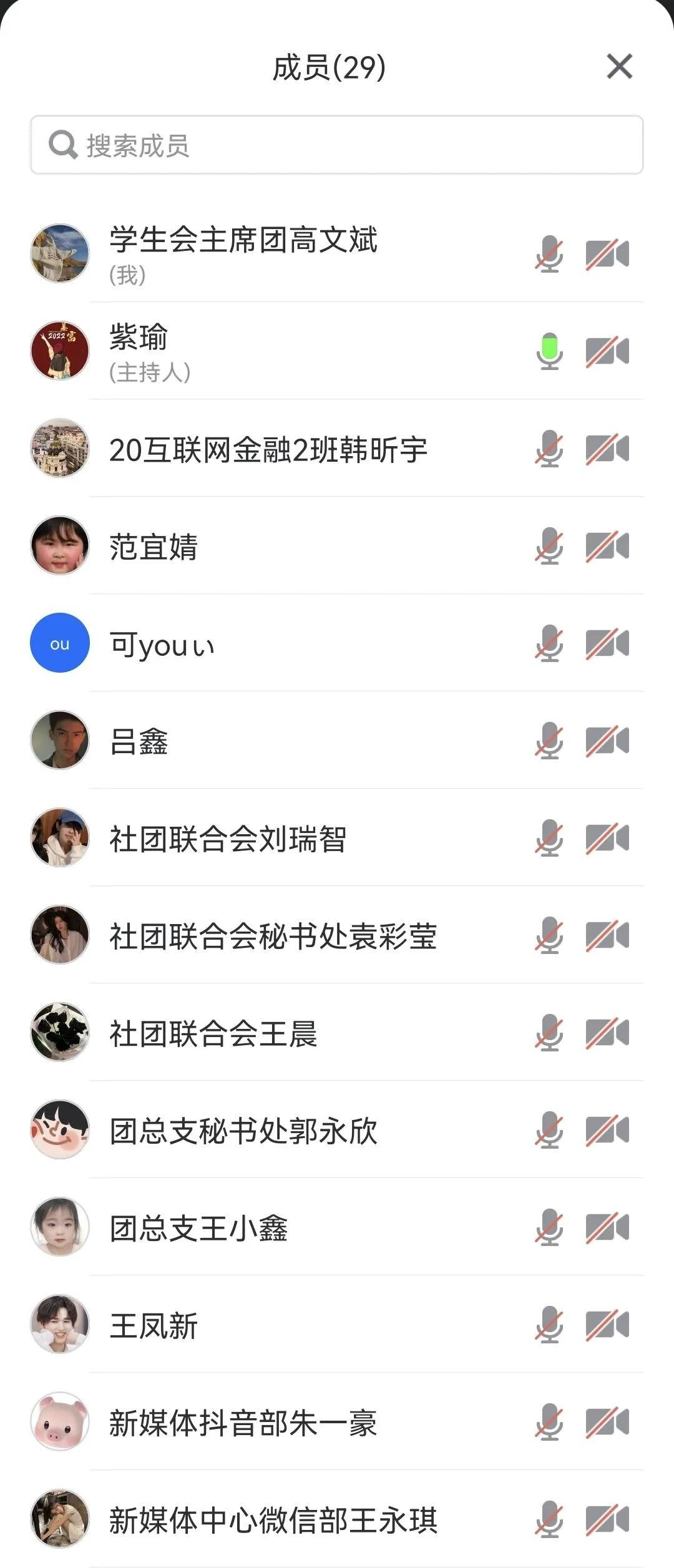Select member 社团联合会秘书处袁彩莹

(x=273, y=937)
